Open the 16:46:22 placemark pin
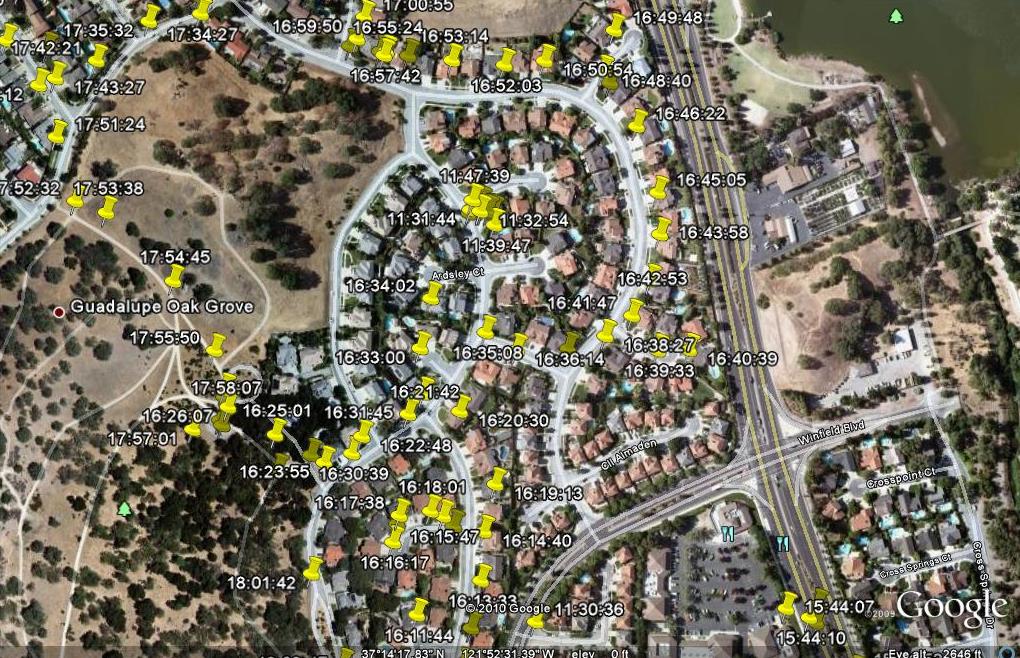This screenshot has width=1020, height=658. tap(638, 121)
